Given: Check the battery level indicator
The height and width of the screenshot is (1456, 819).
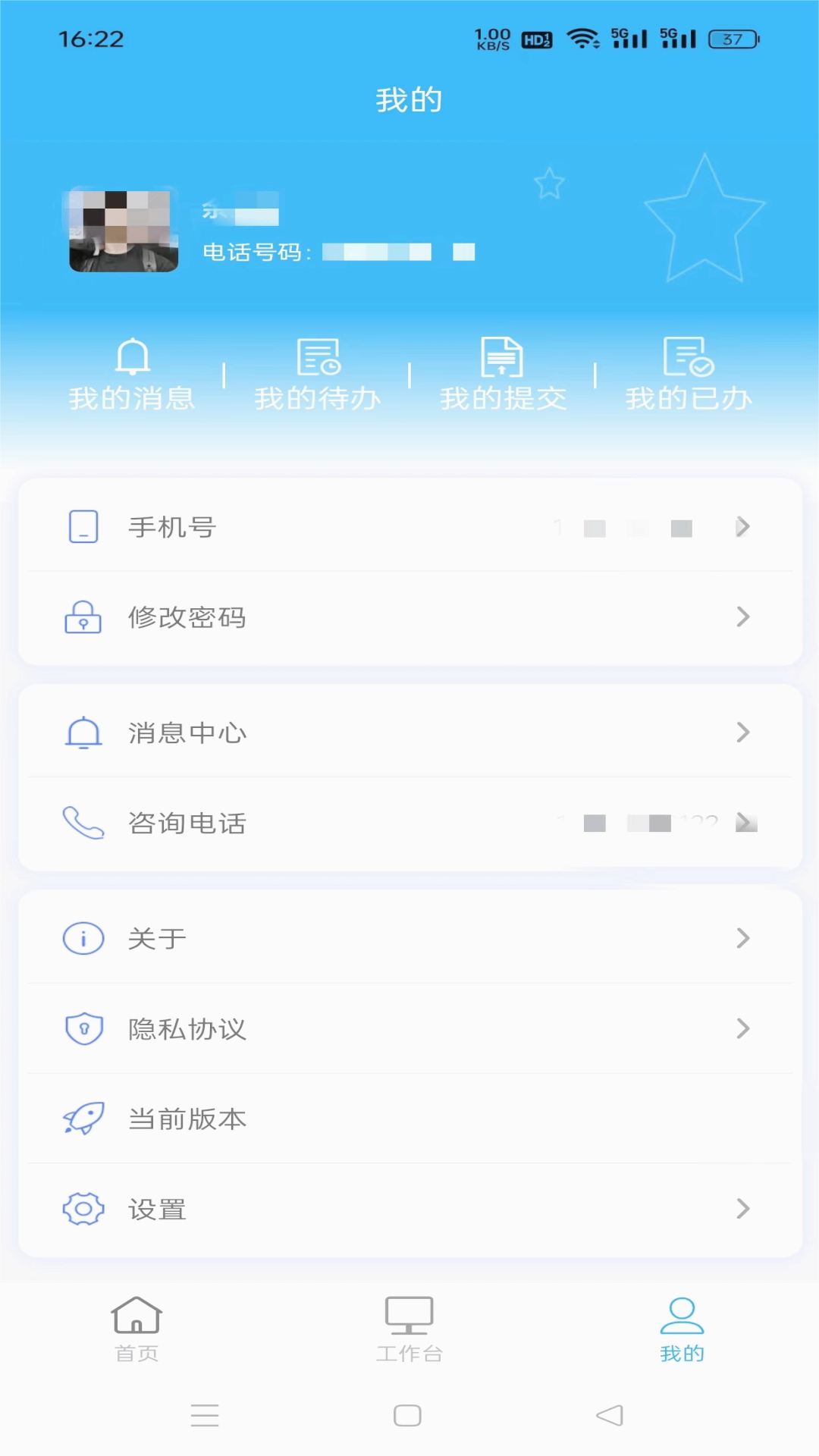Looking at the screenshot, I should 730,38.
